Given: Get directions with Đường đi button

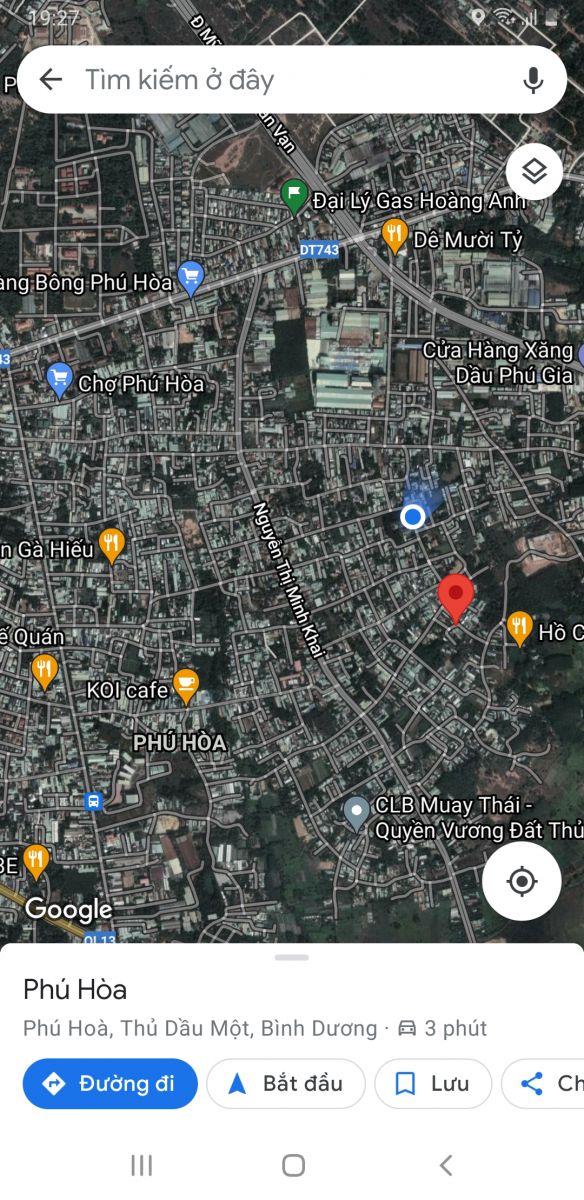Looking at the screenshot, I should [110, 1083].
